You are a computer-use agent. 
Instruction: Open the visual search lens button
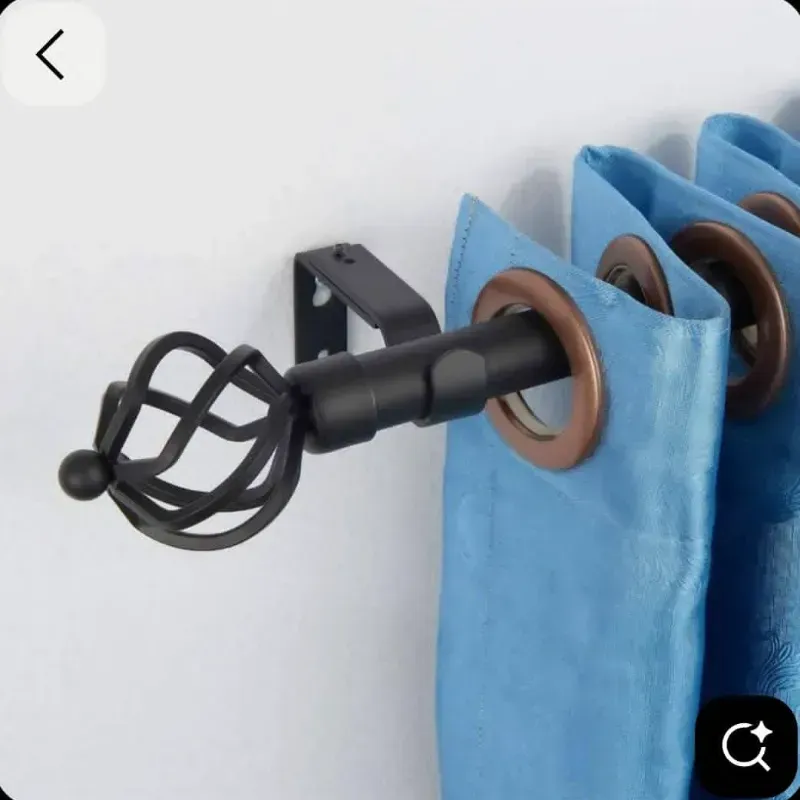pos(746,747)
